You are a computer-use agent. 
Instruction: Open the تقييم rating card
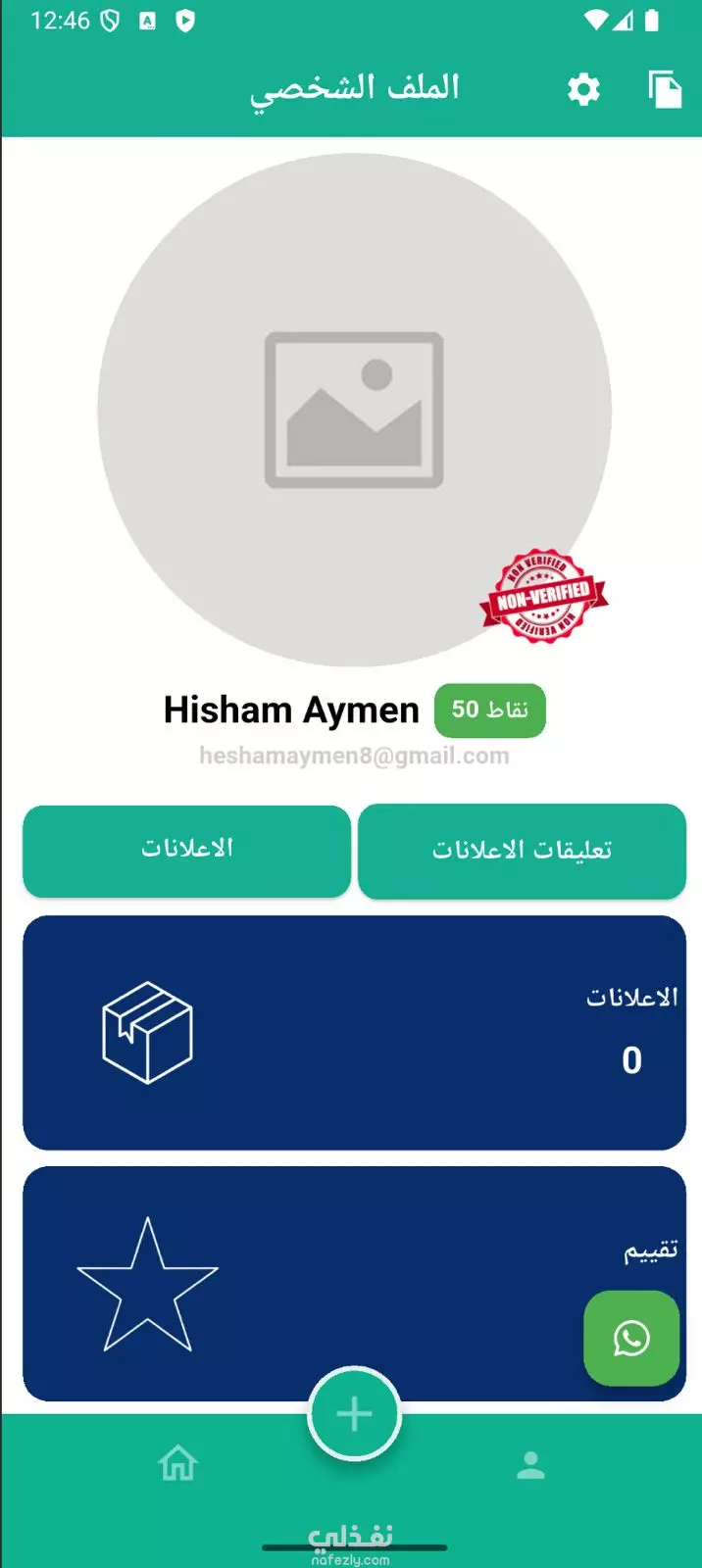(x=354, y=1284)
